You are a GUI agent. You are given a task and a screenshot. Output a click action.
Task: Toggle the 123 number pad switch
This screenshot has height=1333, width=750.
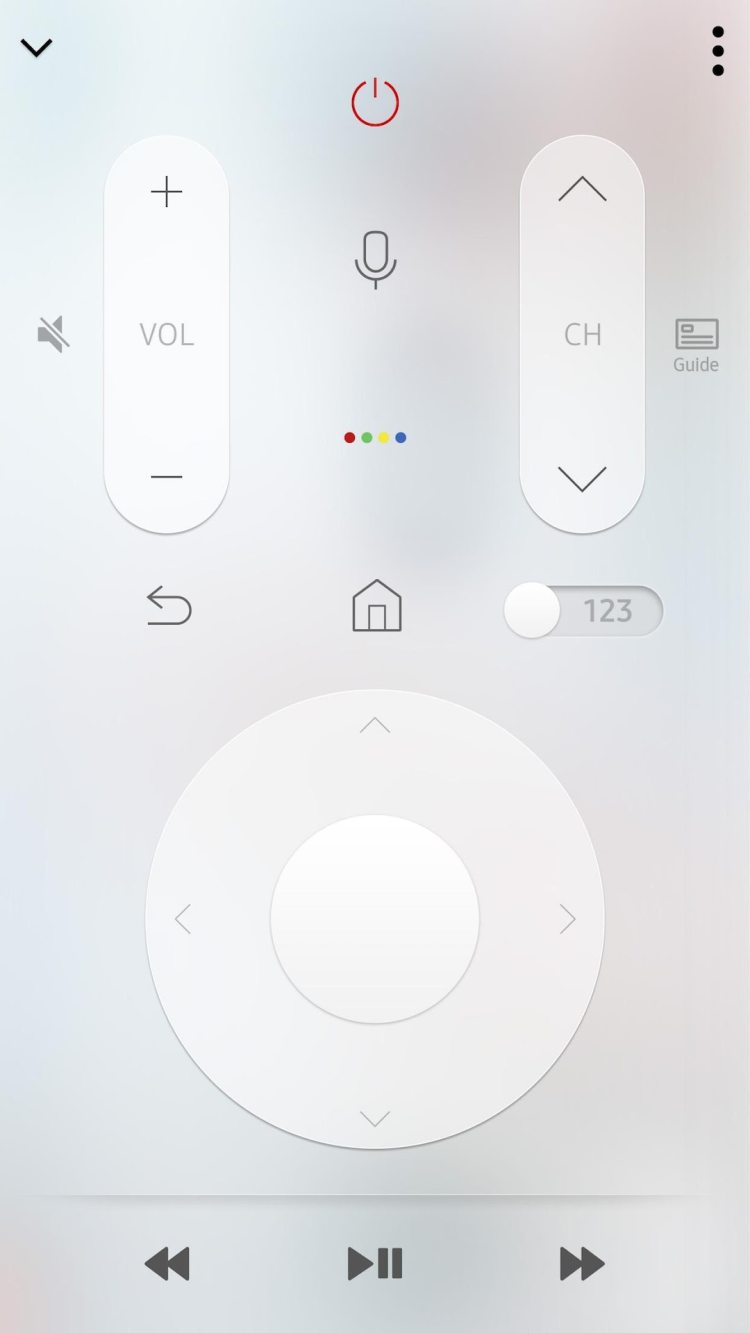(x=583, y=610)
